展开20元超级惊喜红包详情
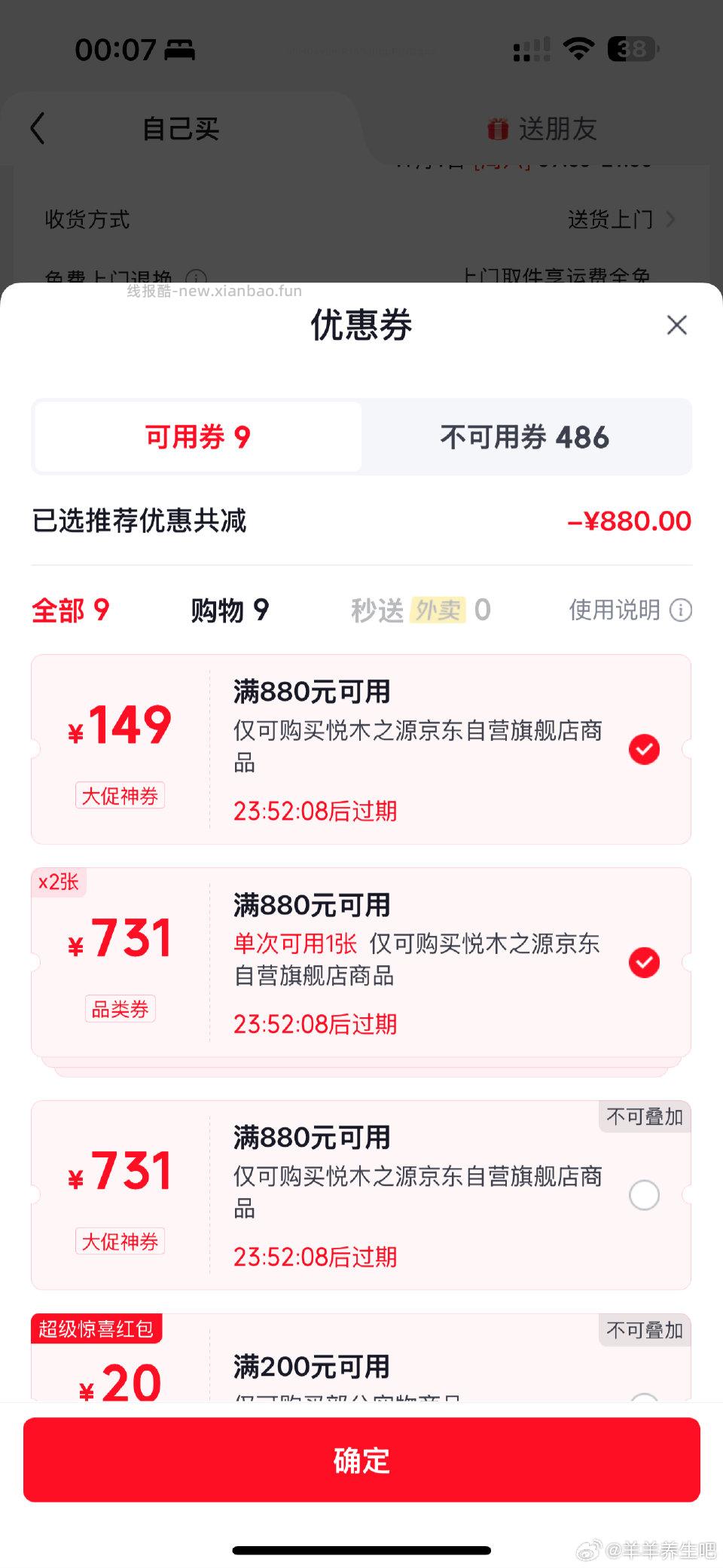Viewport: 723px width, 1568px height. 361,1364
